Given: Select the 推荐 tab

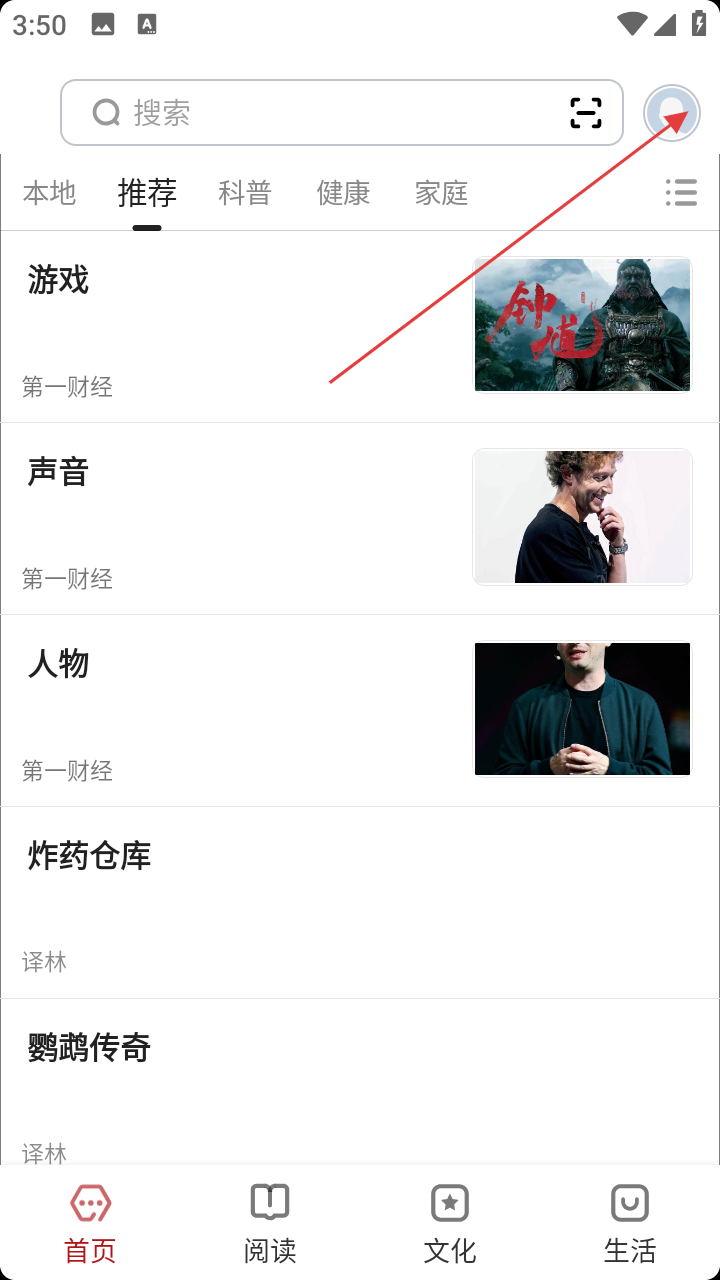Looking at the screenshot, I should pyautogui.click(x=147, y=193).
